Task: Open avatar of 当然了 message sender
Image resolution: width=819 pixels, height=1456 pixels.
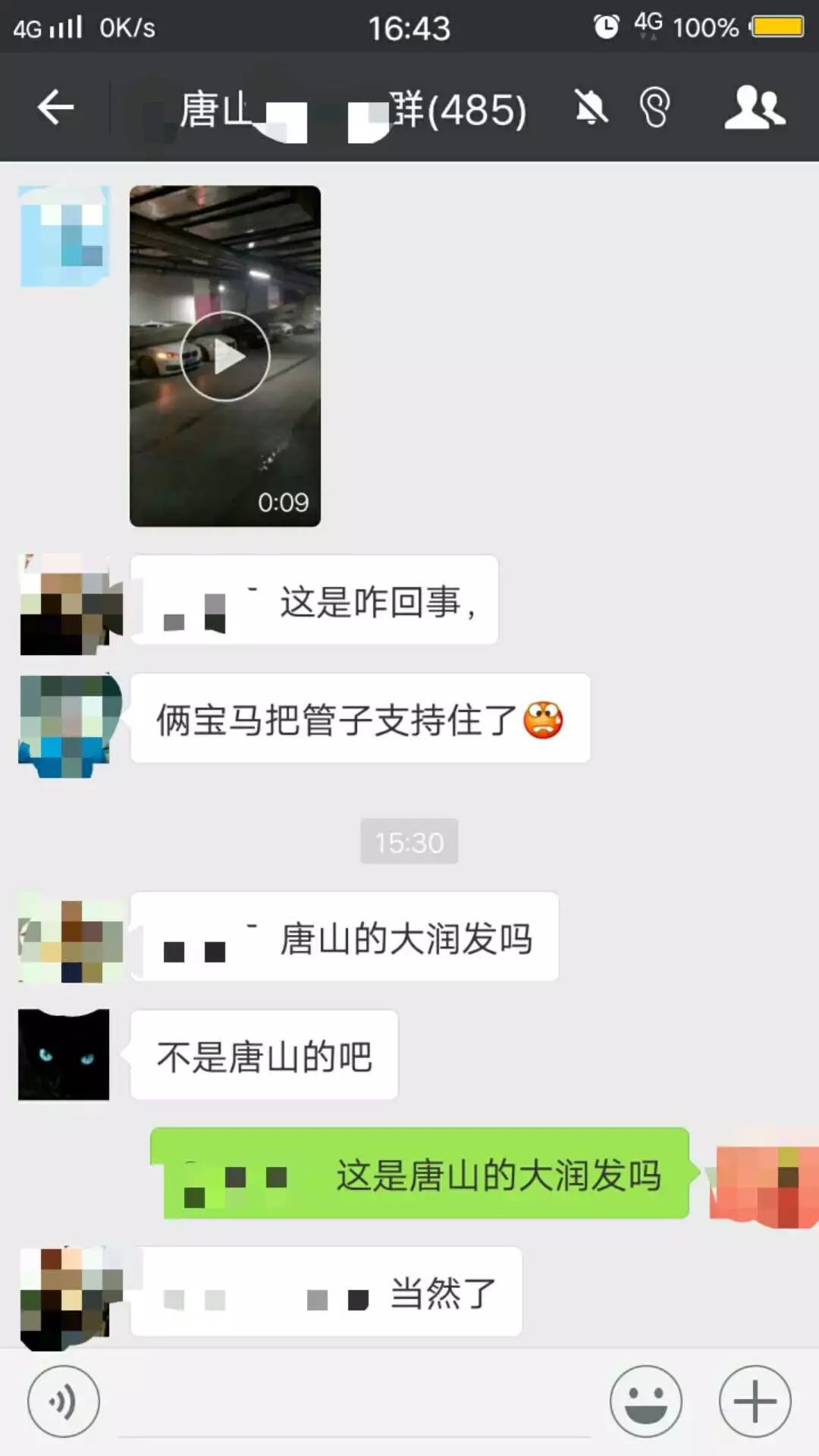Action: (x=68, y=1298)
